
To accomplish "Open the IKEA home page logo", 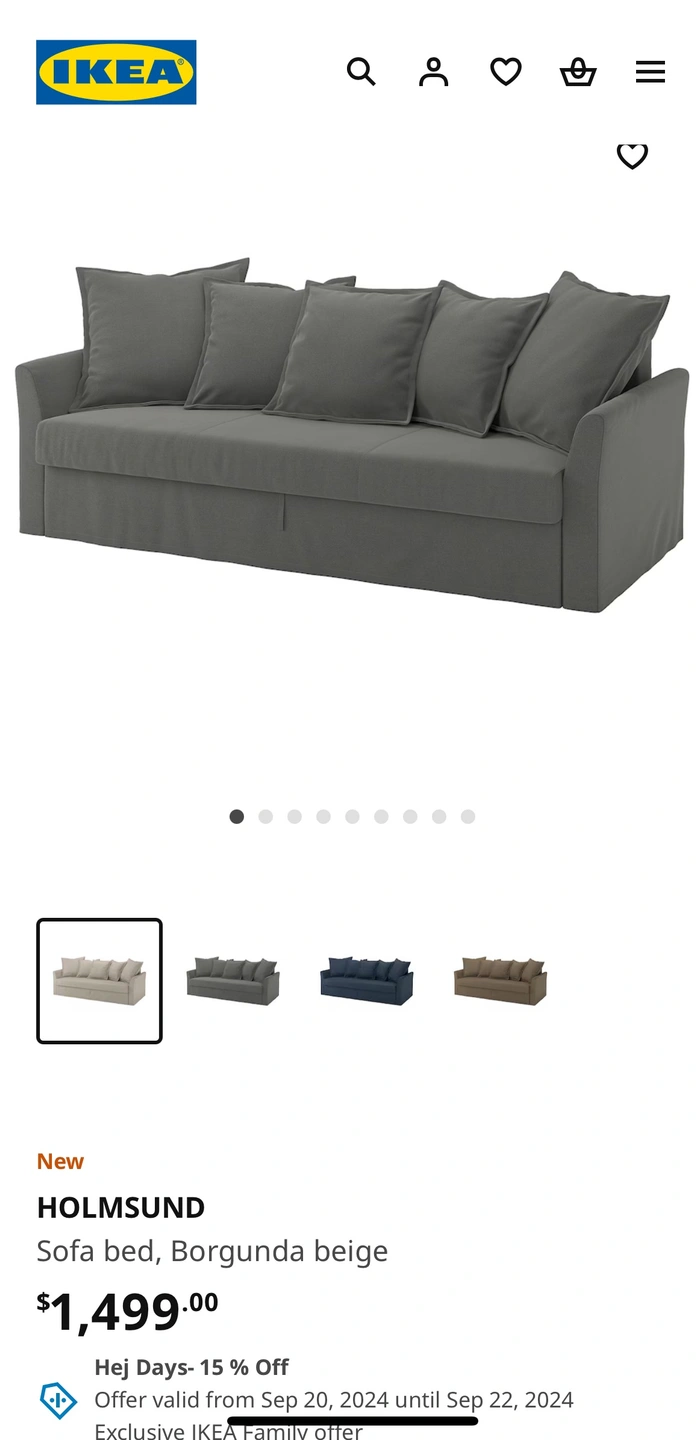I will 116,72.
